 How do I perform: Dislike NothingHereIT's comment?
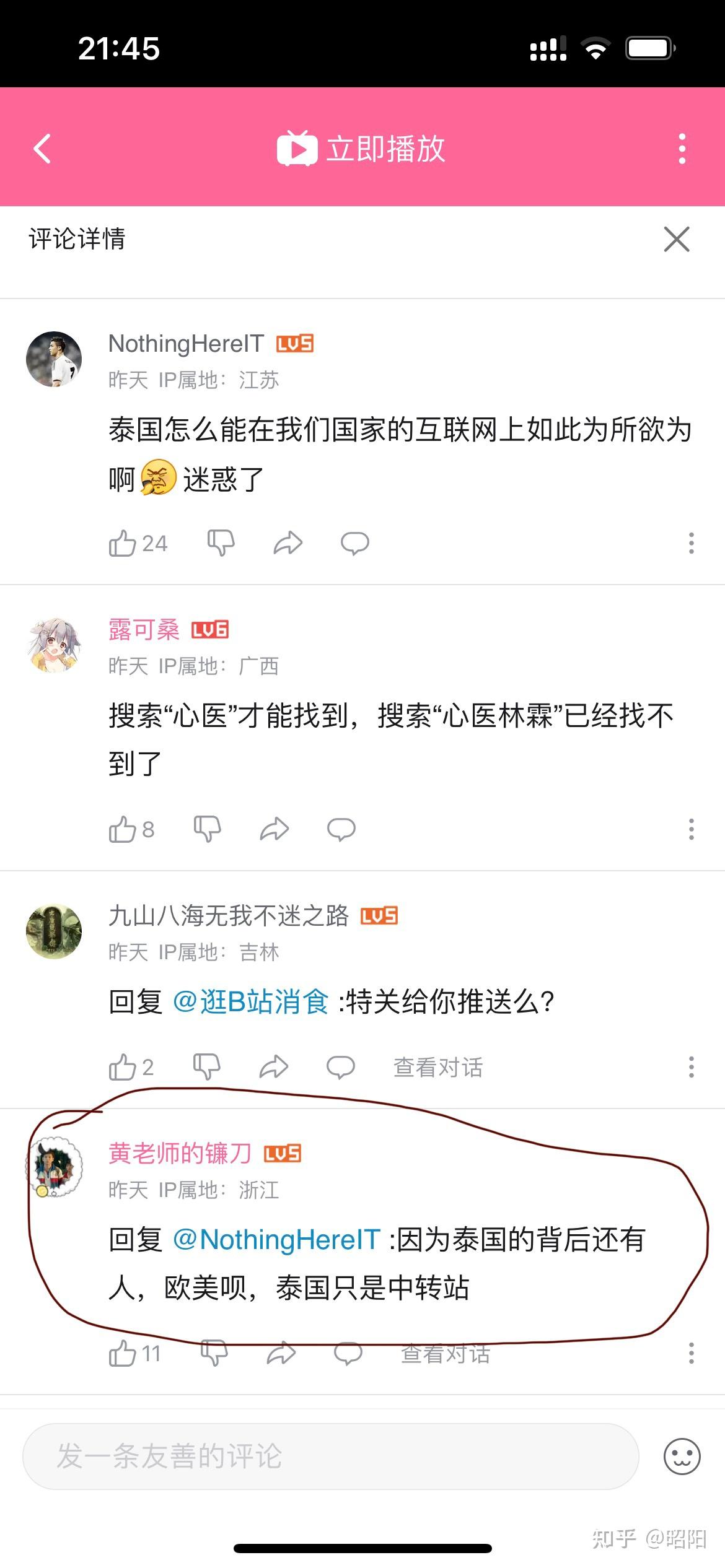pos(221,544)
